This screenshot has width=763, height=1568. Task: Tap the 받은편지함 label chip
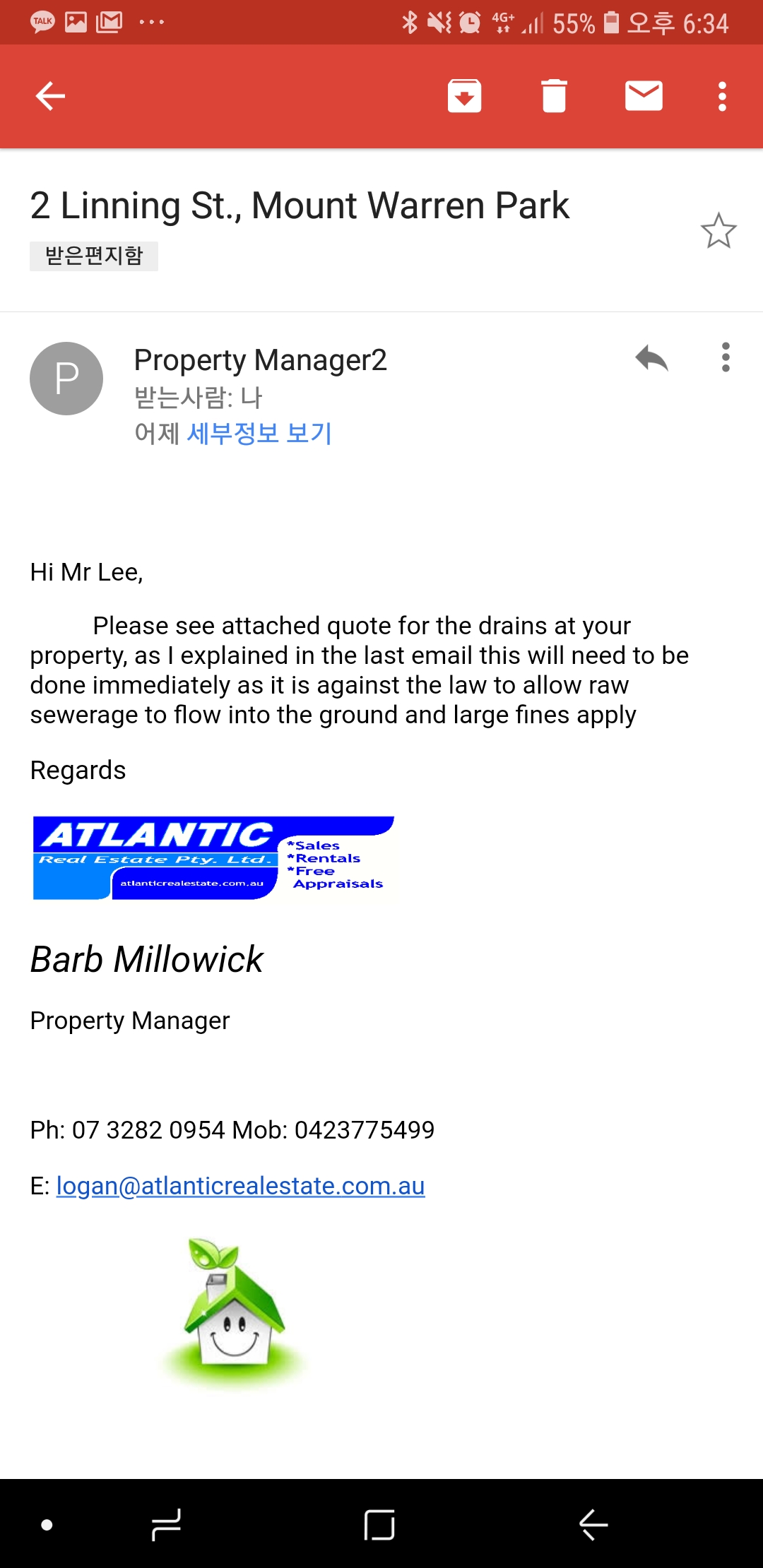pyautogui.click(x=94, y=256)
